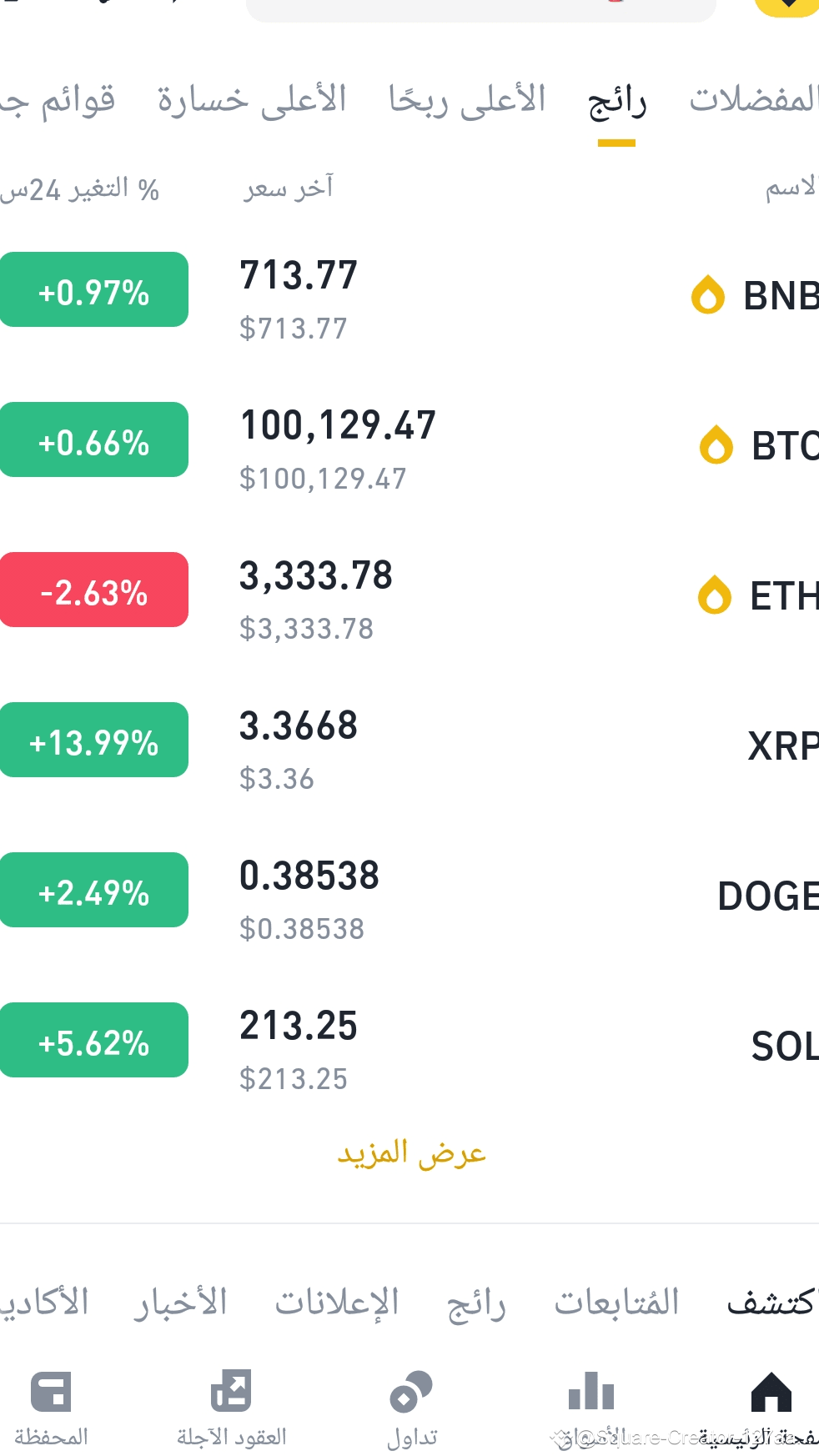Toggle SOL's +5.62% percentage badge

[93, 1040]
